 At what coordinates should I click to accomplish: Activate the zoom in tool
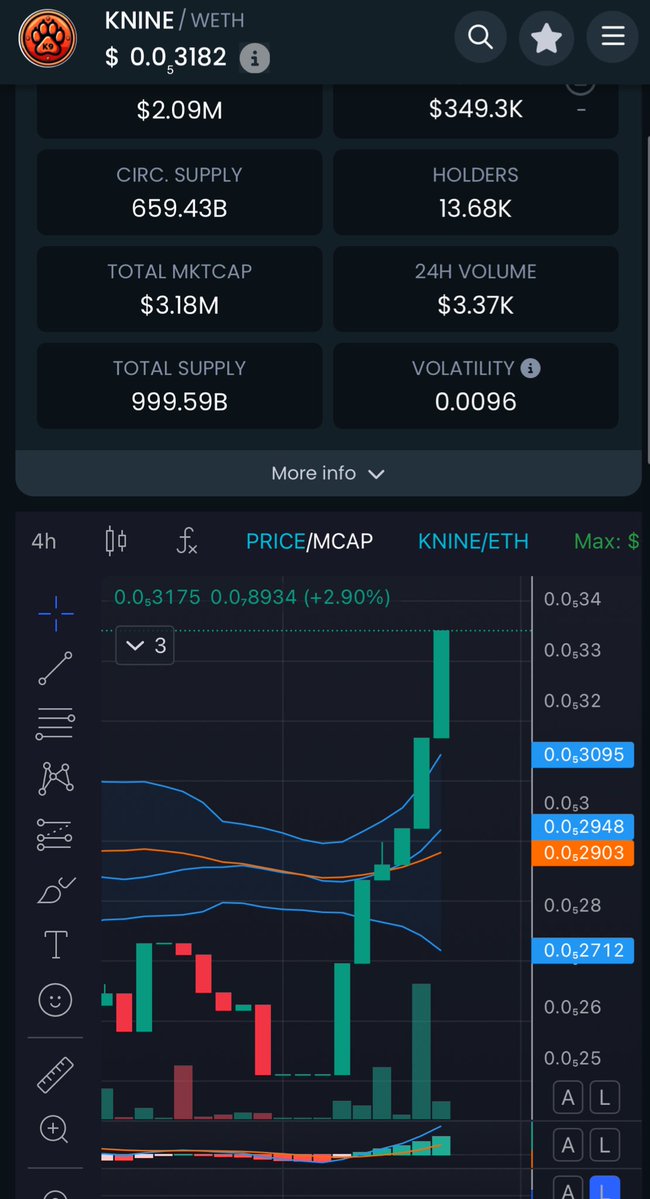pos(54,1130)
